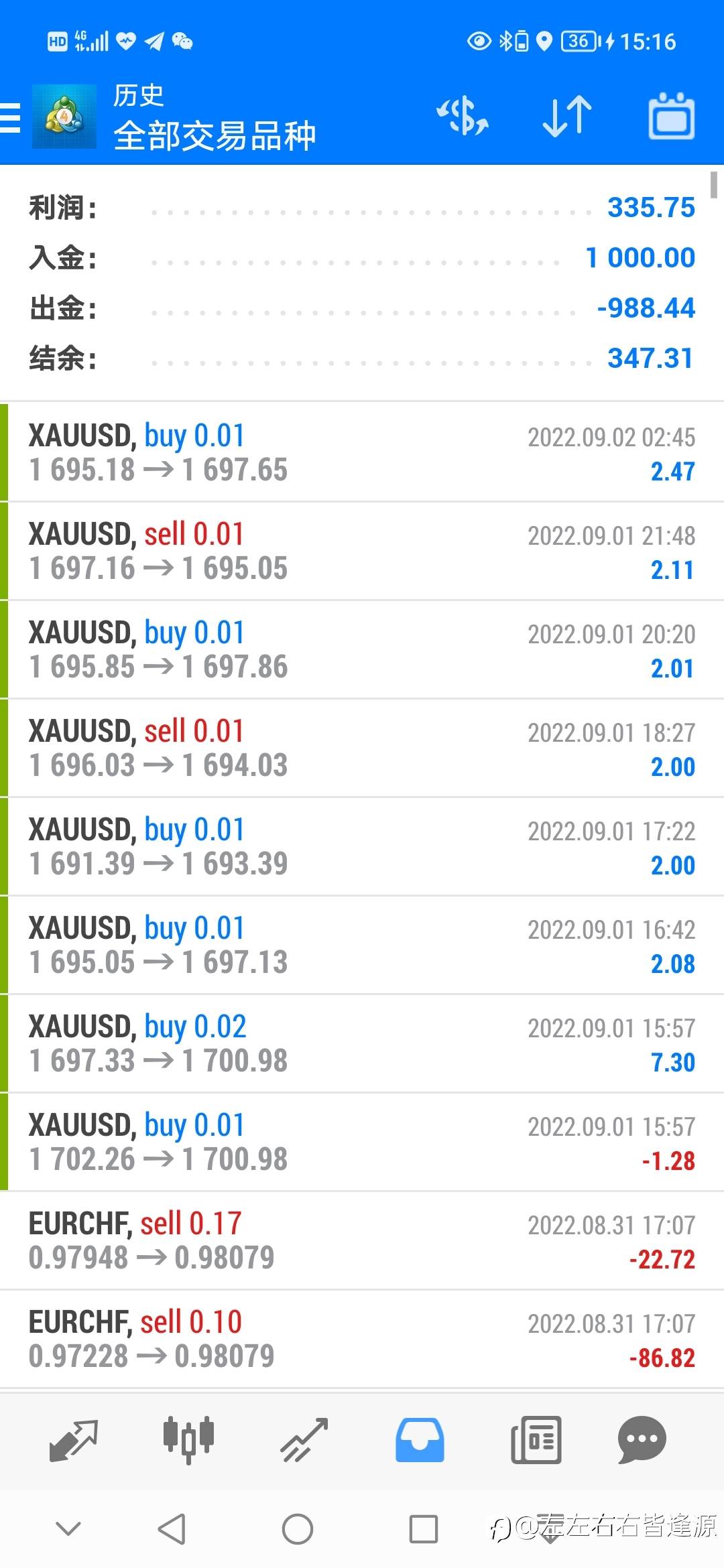Switch to the candlestick Chart tab
The image size is (724, 1568).
tap(188, 1440)
